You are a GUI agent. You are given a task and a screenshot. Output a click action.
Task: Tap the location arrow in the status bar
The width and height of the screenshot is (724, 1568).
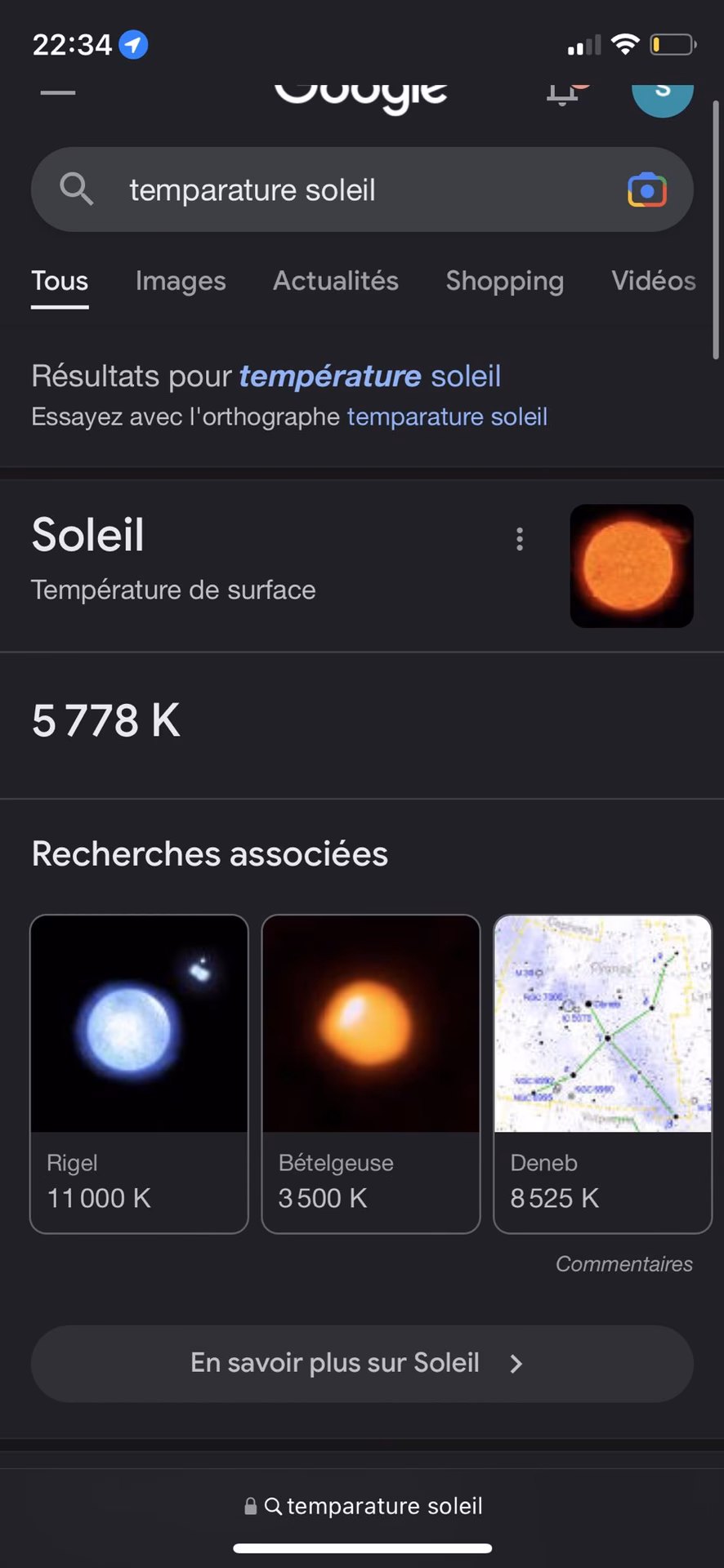coord(132,44)
